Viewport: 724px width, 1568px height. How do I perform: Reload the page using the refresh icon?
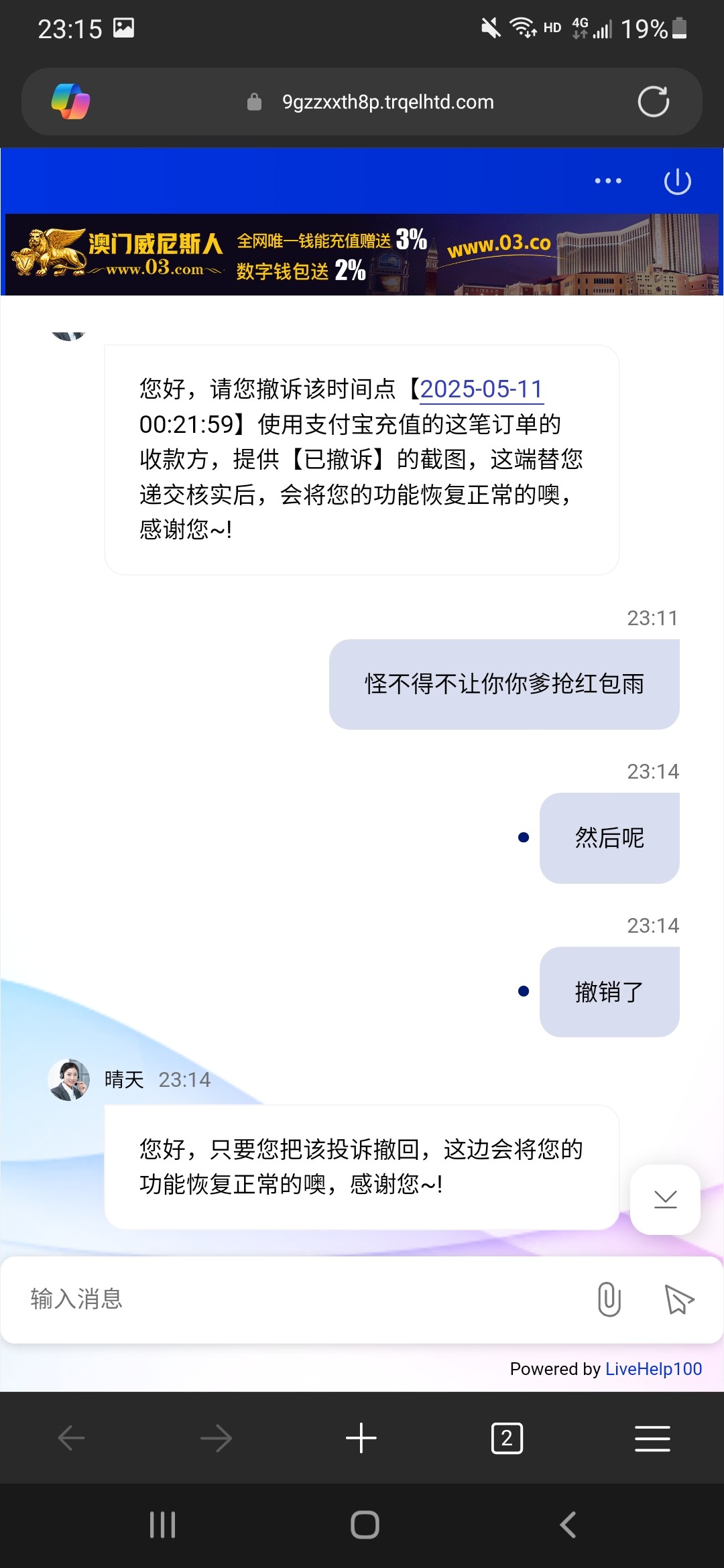click(x=654, y=101)
